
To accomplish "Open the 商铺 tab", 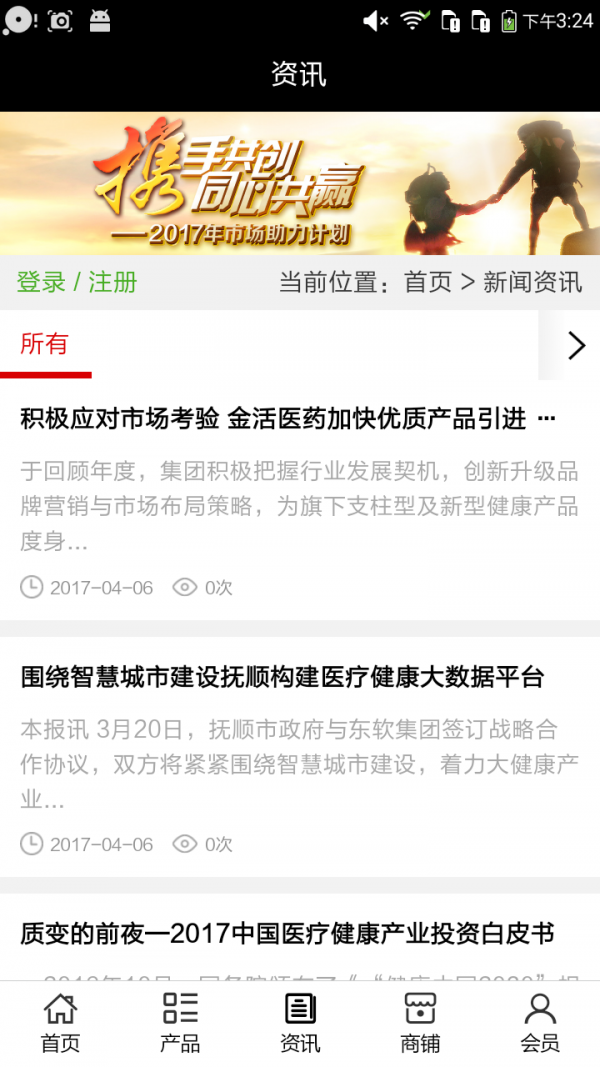I will coord(420,1023).
